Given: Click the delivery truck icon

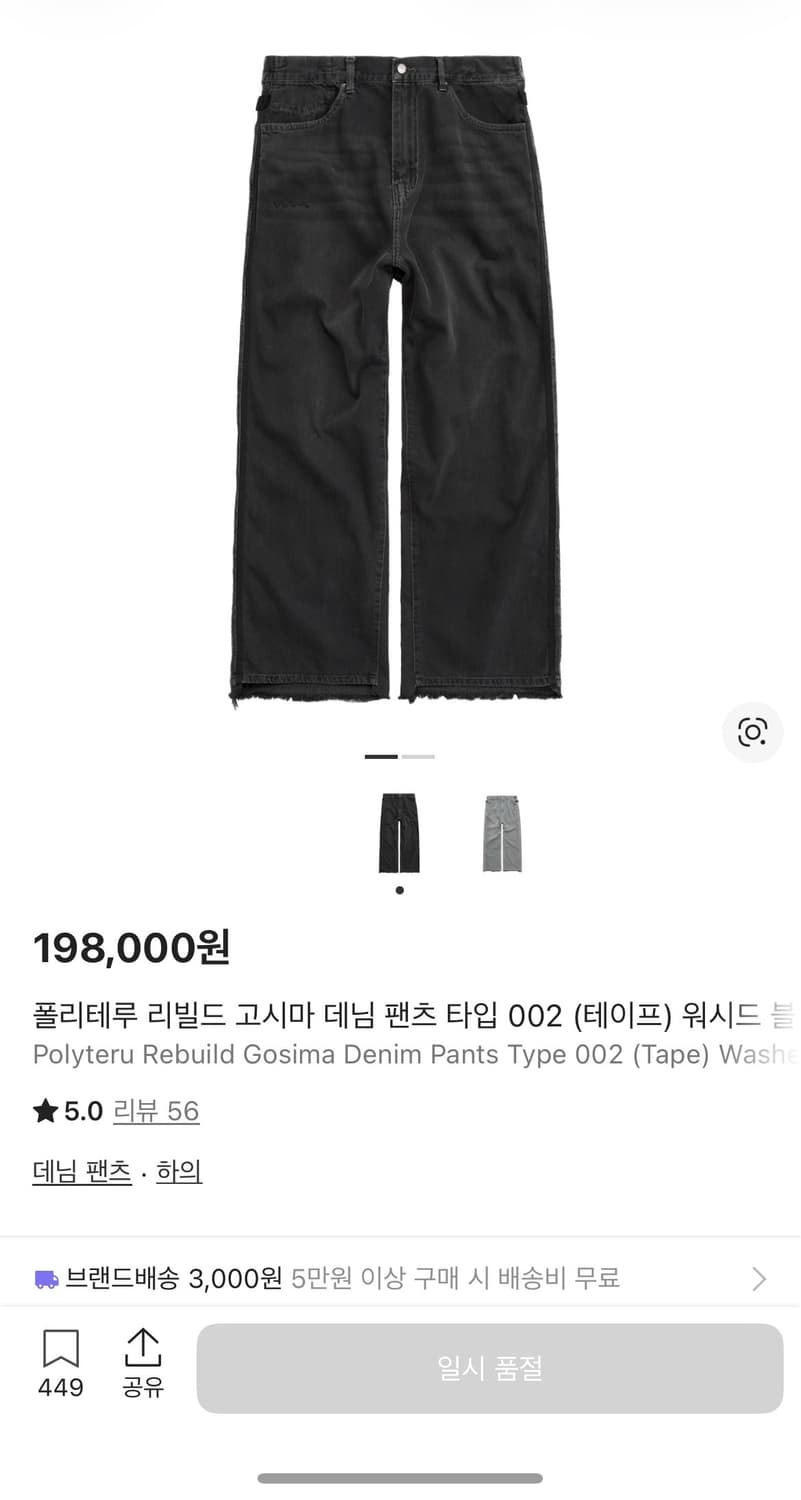Looking at the screenshot, I should pyautogui.click(x=46, y=1276).
